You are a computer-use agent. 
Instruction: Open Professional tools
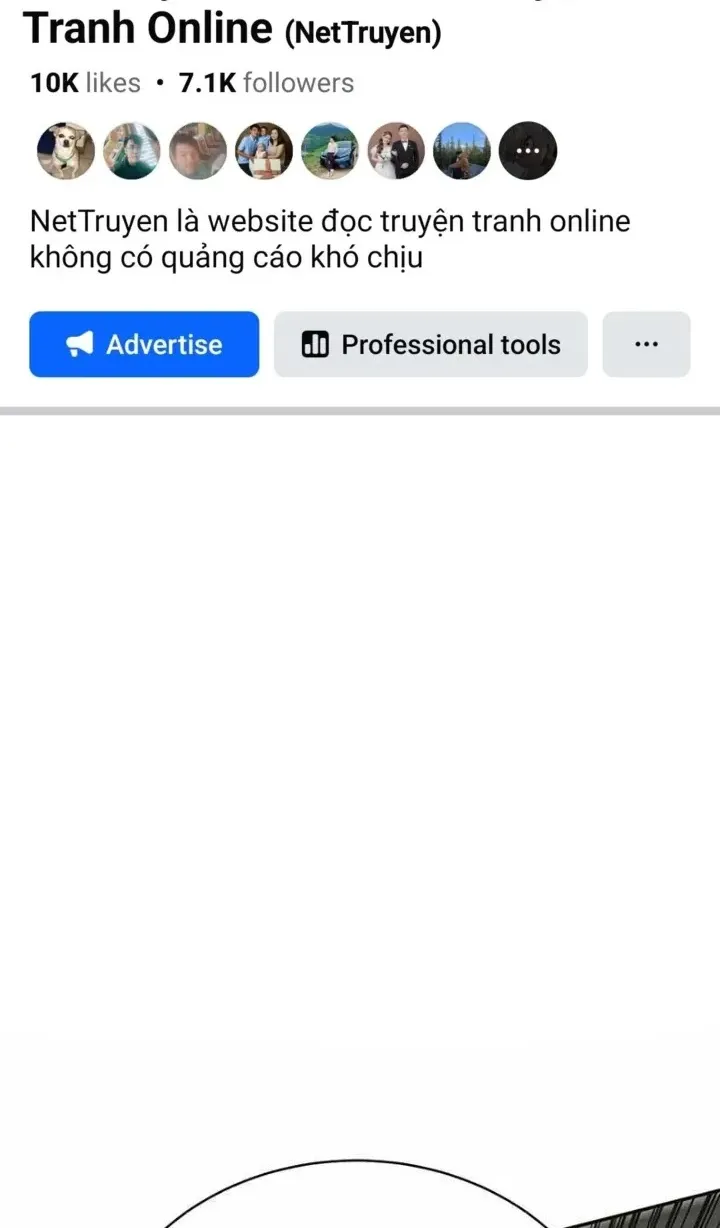431,344
